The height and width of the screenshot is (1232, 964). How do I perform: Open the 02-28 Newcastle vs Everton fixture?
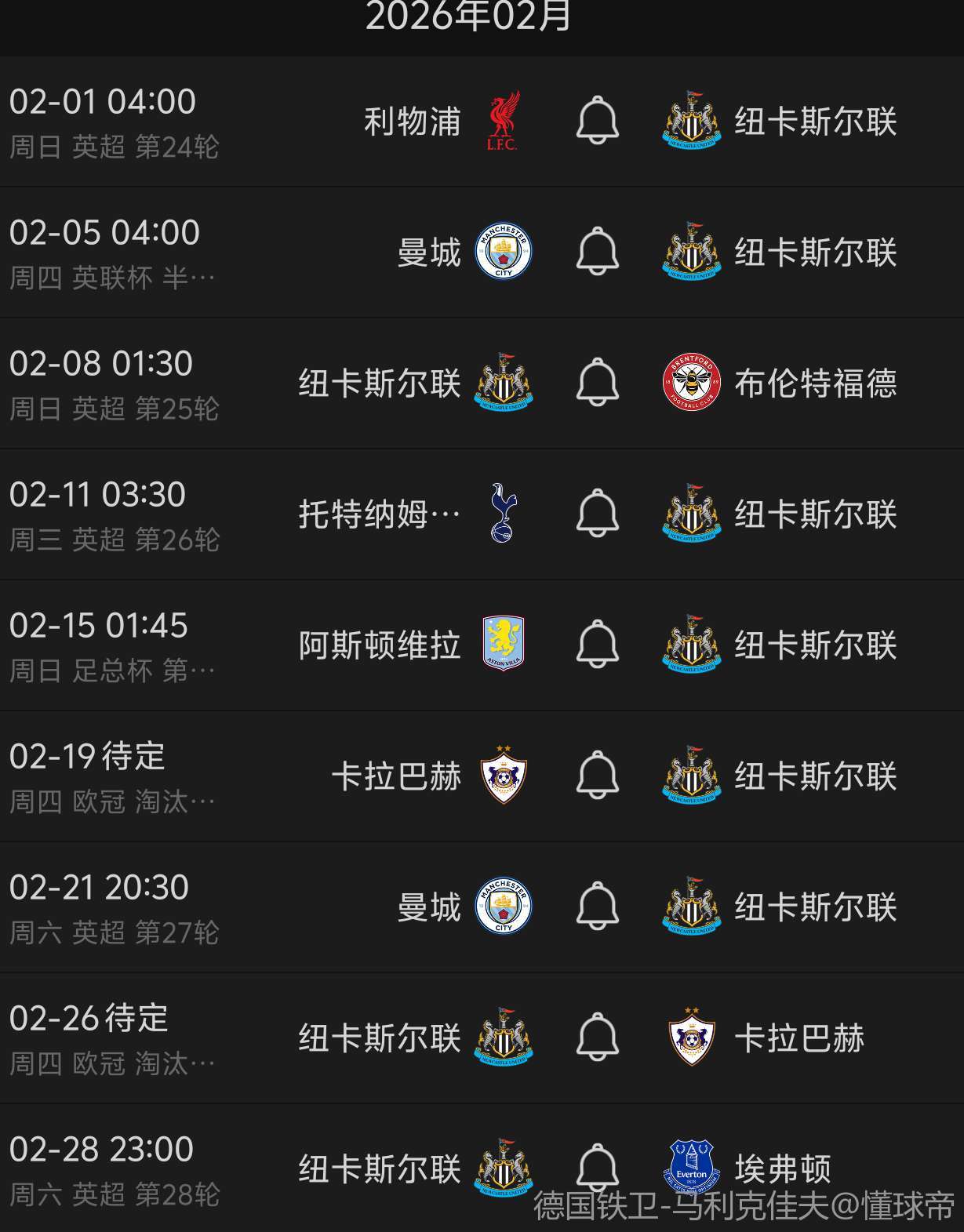[235, 1168]
